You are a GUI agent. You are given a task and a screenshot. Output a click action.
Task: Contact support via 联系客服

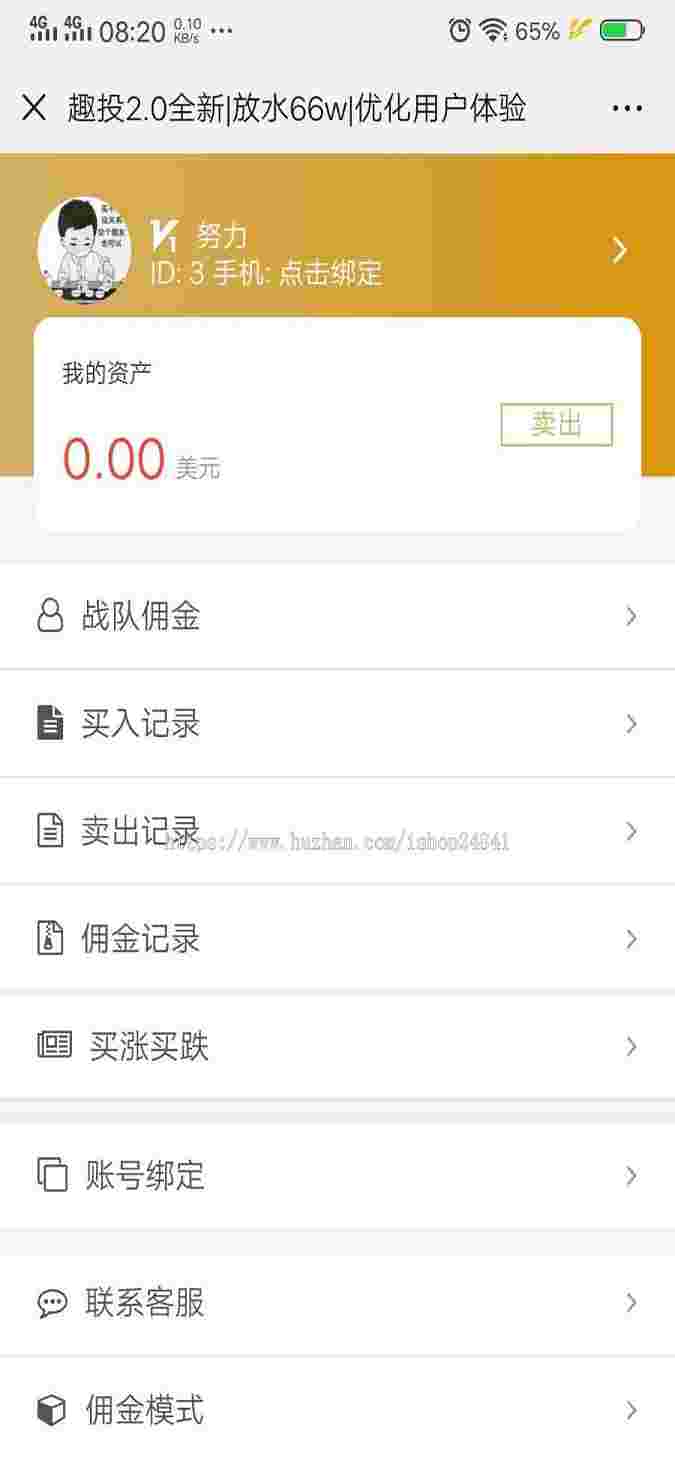pos(337,1302)
